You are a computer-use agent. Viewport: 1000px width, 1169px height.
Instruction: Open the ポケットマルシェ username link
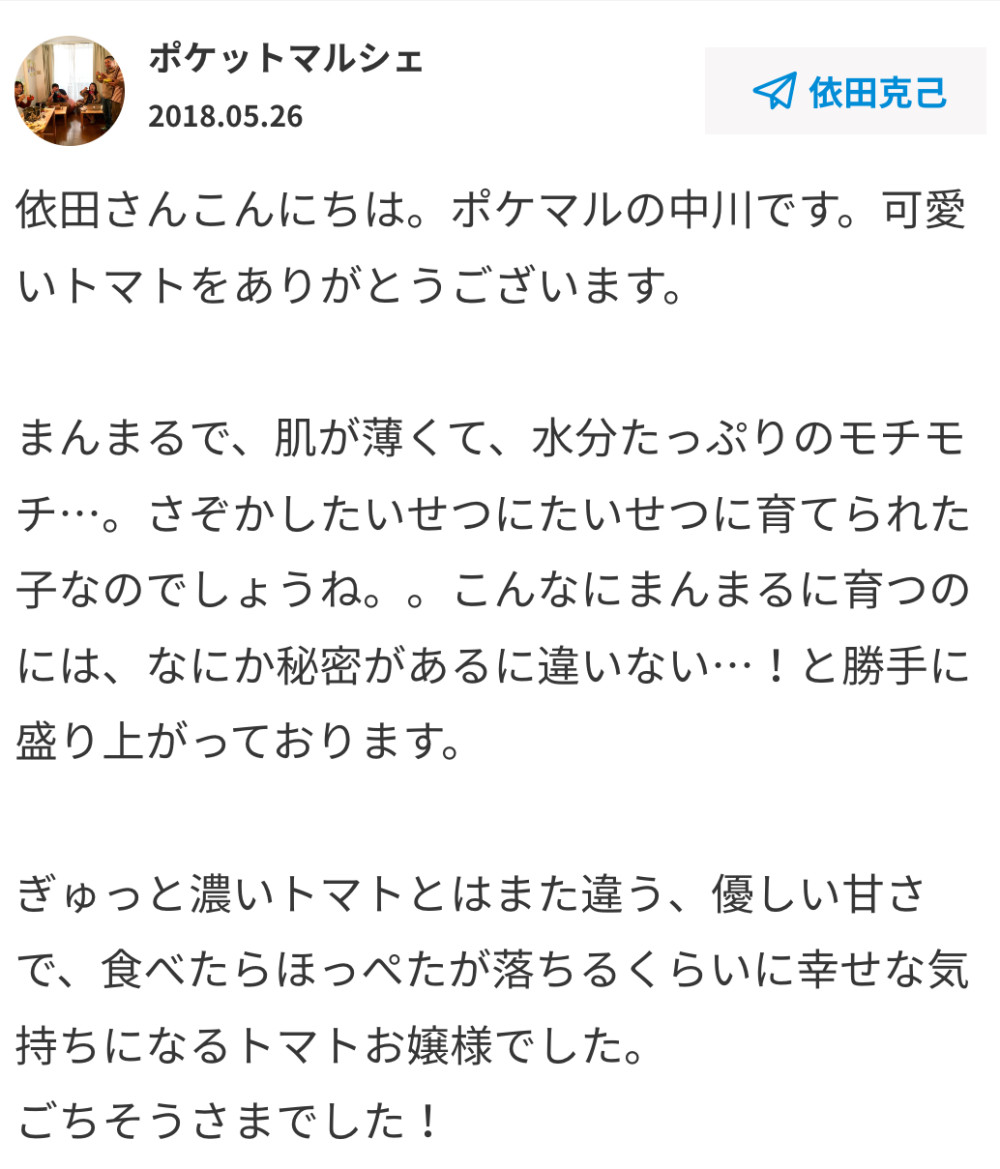click(286, 60)
